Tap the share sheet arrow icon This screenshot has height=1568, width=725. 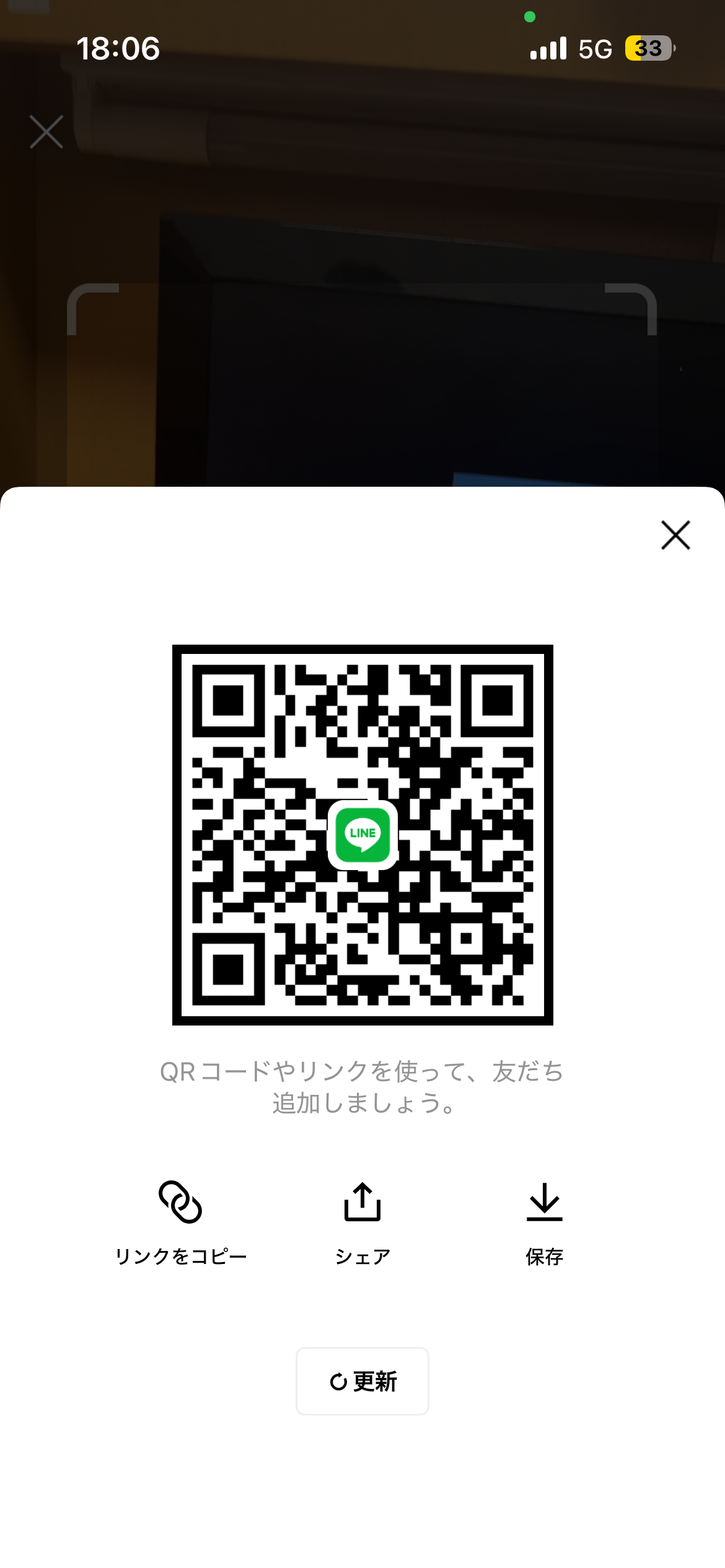[361, 1202]
